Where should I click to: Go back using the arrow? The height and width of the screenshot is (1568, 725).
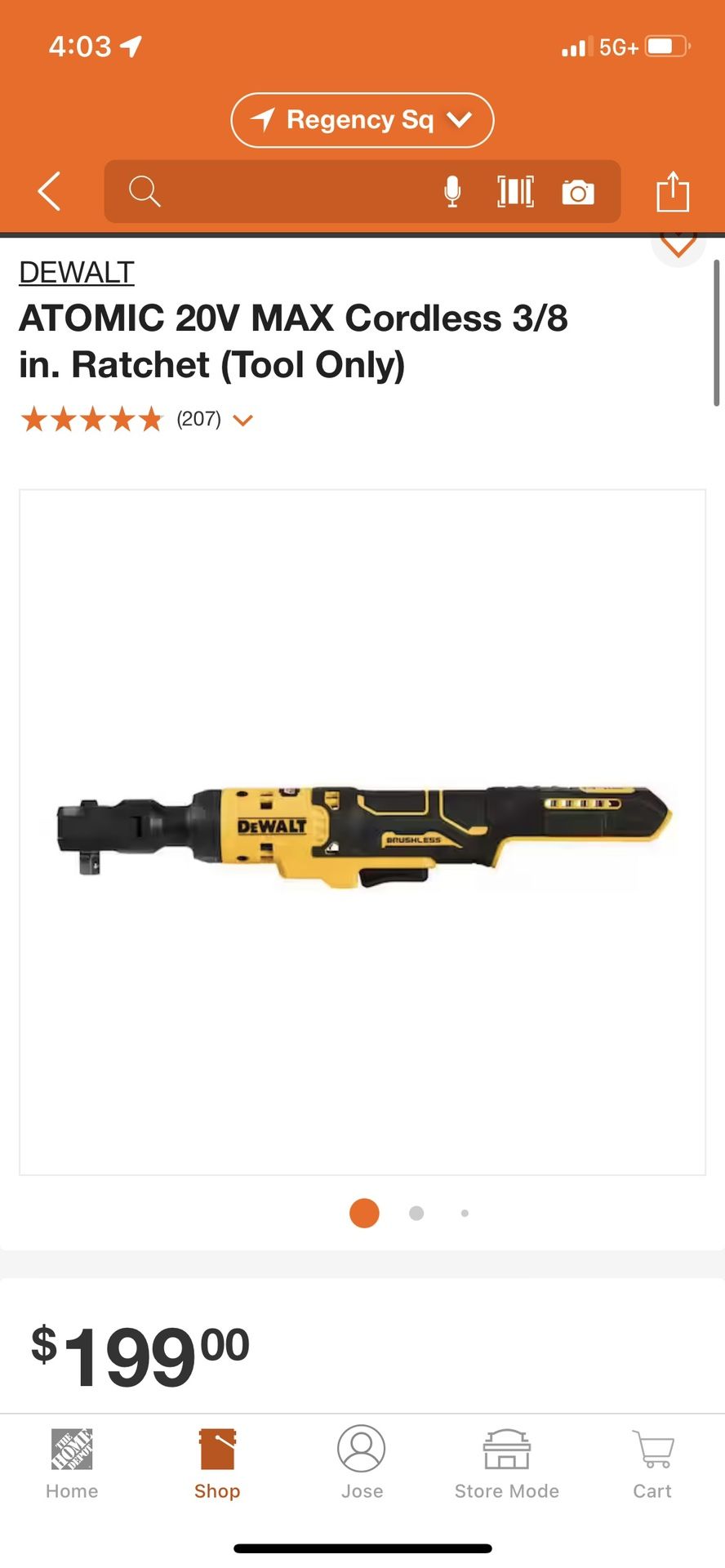(50, 192)
